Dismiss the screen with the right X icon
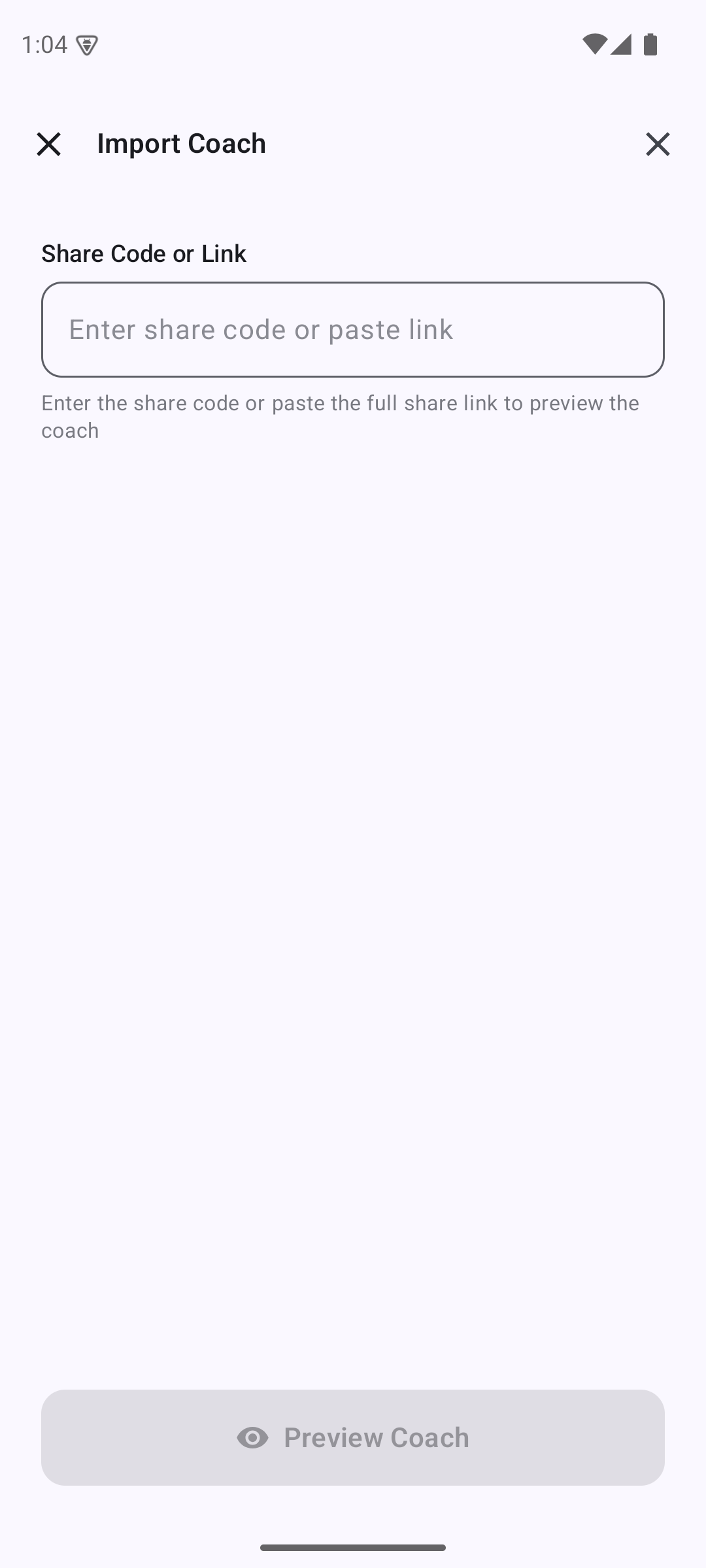The image size is (706, 1568). click(x=658, y=144)
